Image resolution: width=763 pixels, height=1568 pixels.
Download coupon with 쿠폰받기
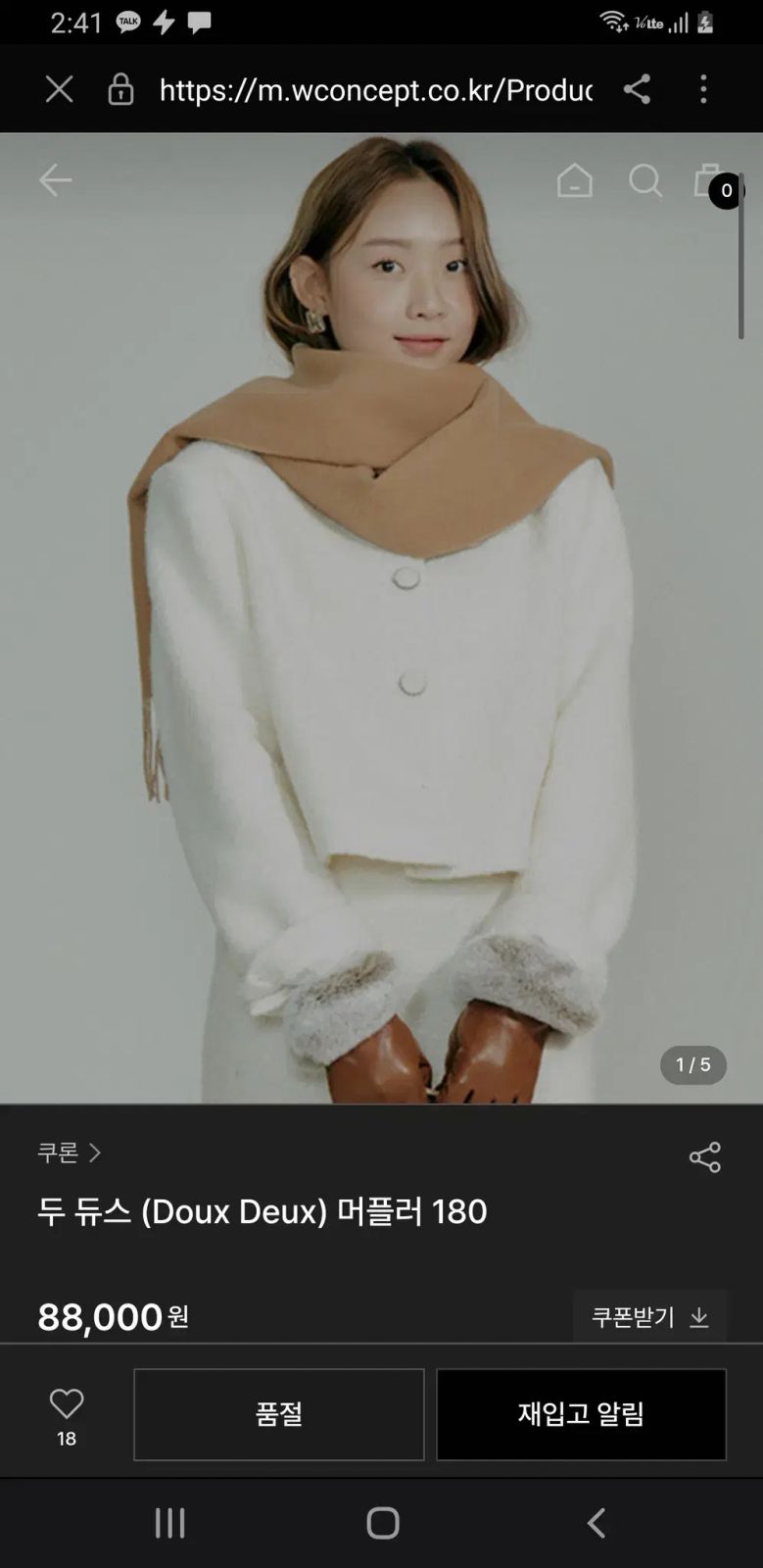point(650,1317)
